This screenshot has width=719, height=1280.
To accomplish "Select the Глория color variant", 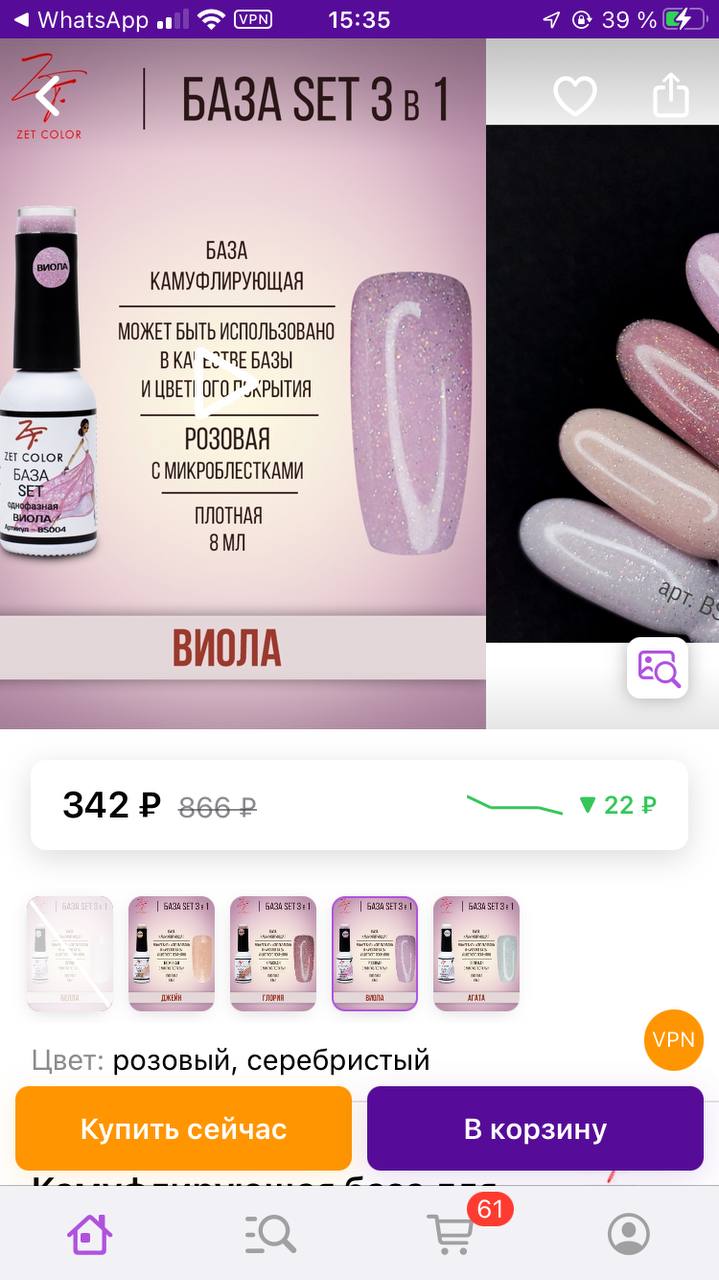I will point(273,953).
